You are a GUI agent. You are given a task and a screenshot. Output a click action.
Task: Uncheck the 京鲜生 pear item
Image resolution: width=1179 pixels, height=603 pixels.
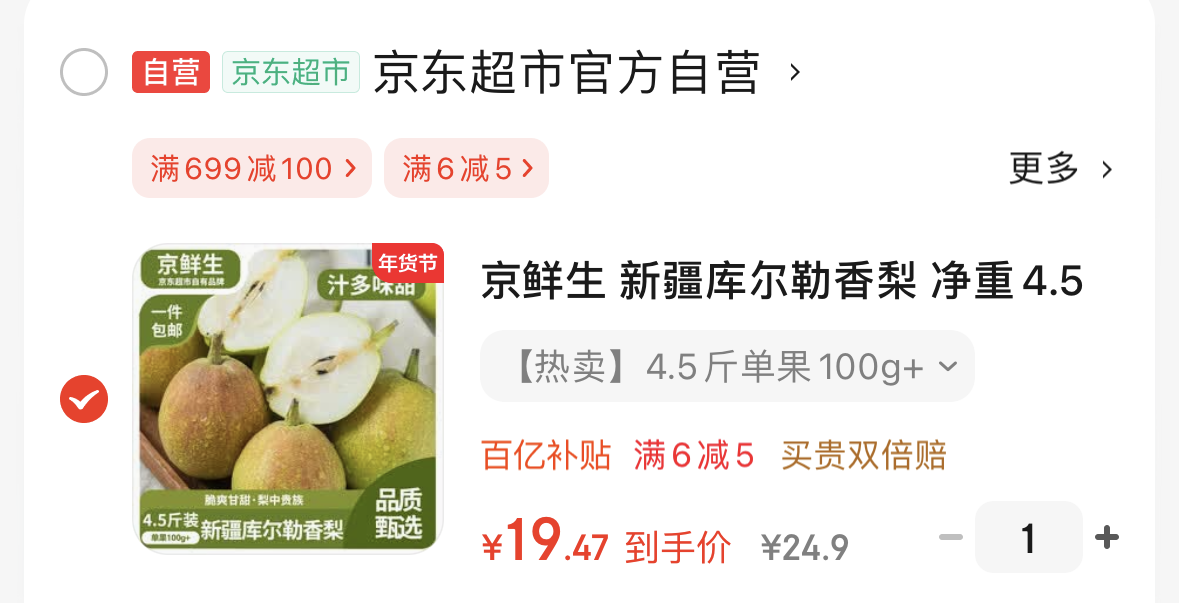[83, 398]
